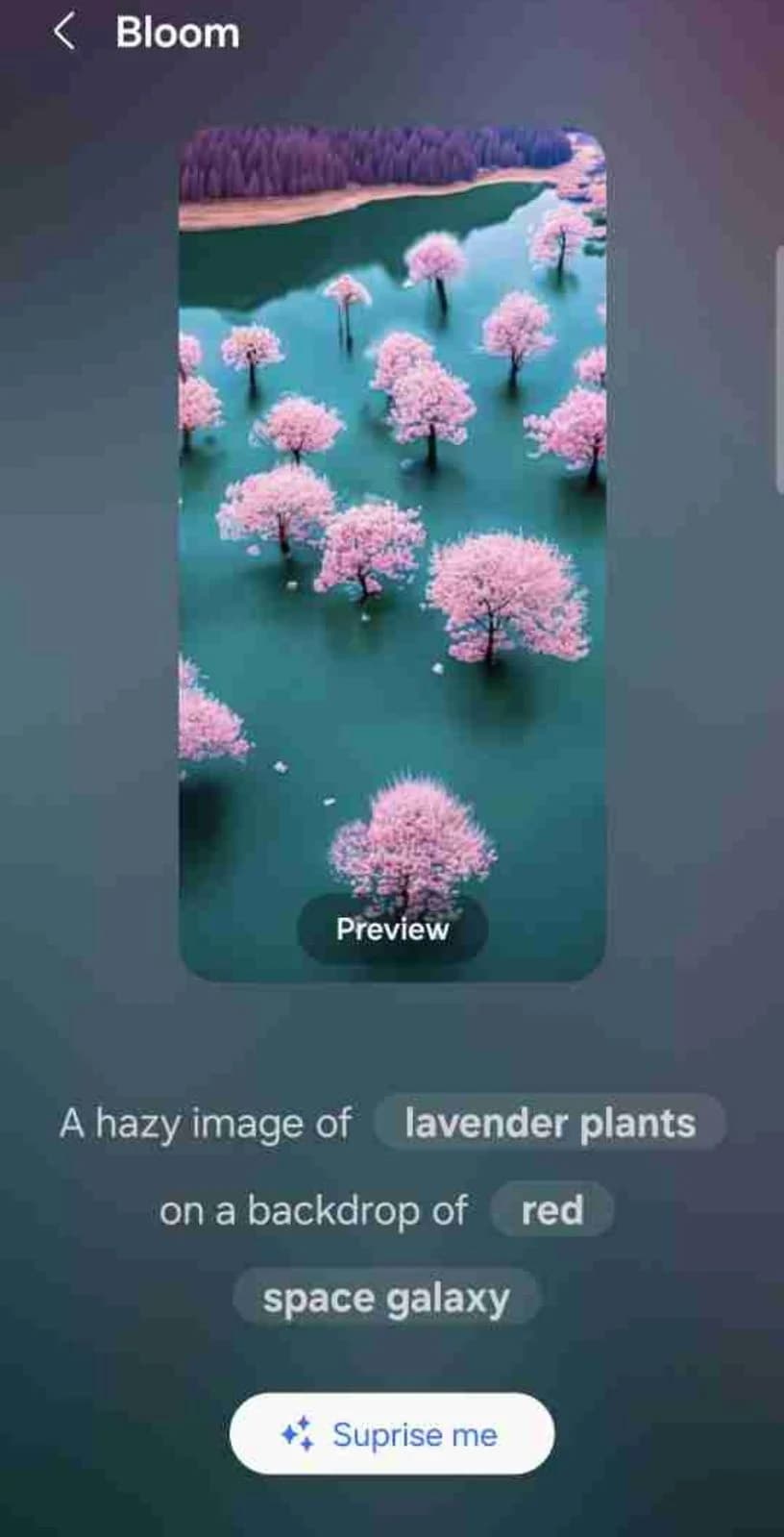Tap the Preview button on the wallpaper
Viewport: 784px width, 1537px height.
coord(392,929)
